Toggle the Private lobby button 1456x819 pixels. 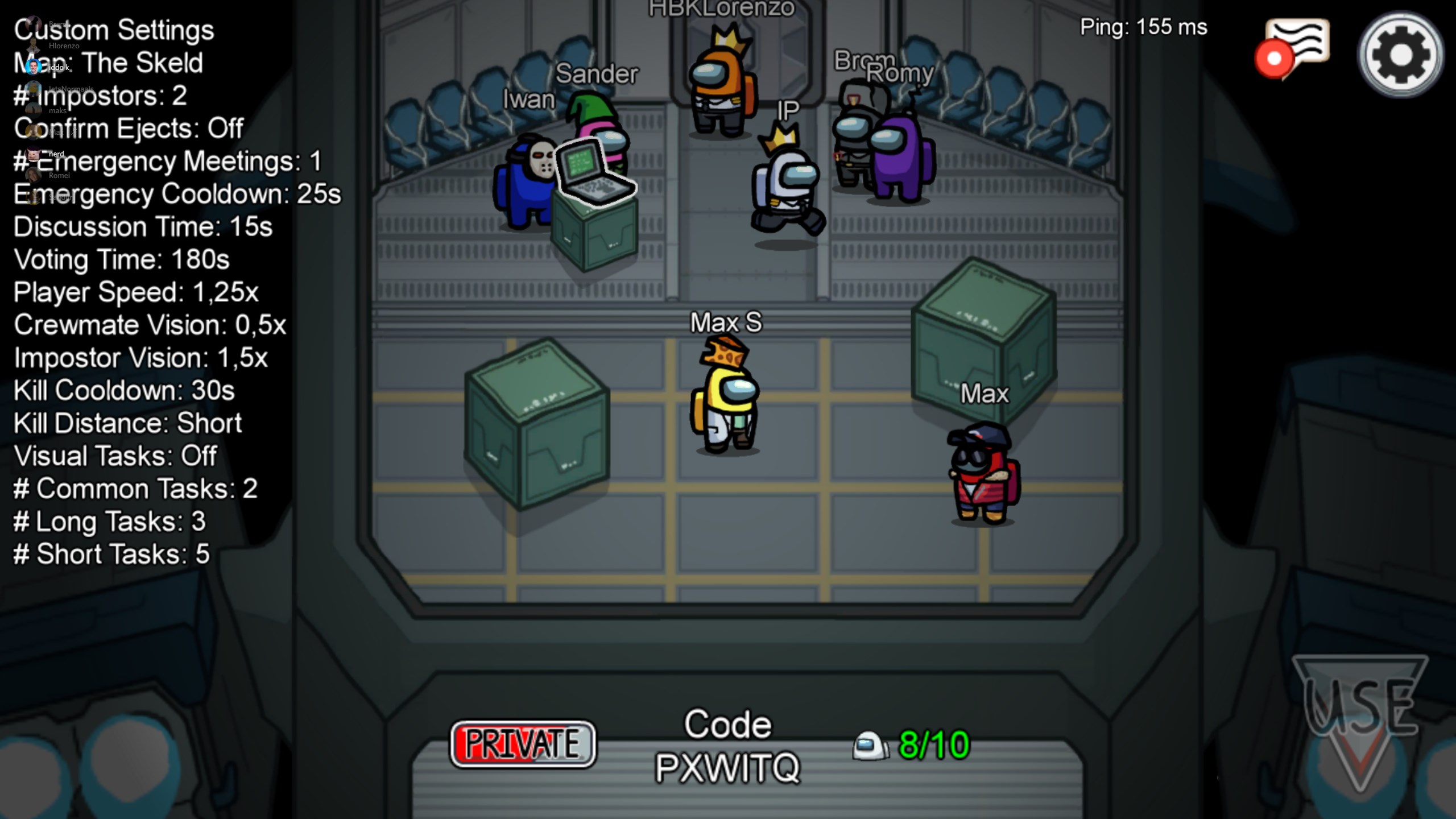[x=523, y=744]
